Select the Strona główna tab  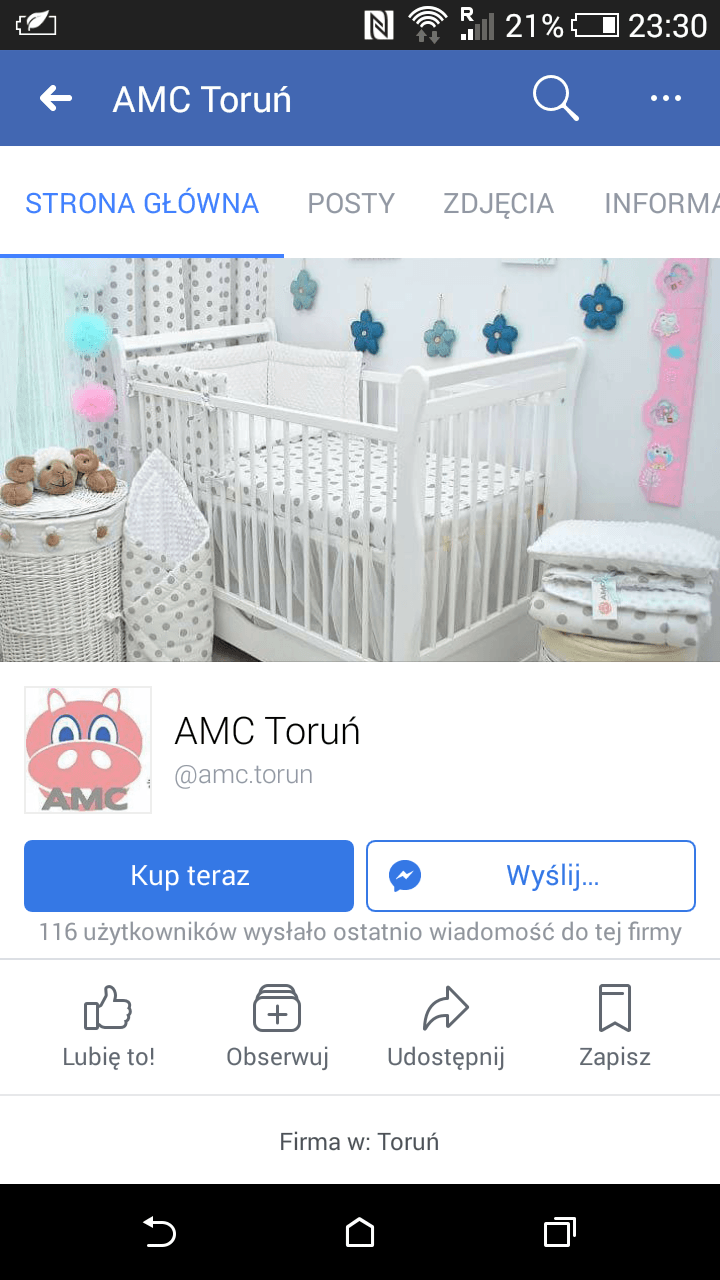pos(142,203)
